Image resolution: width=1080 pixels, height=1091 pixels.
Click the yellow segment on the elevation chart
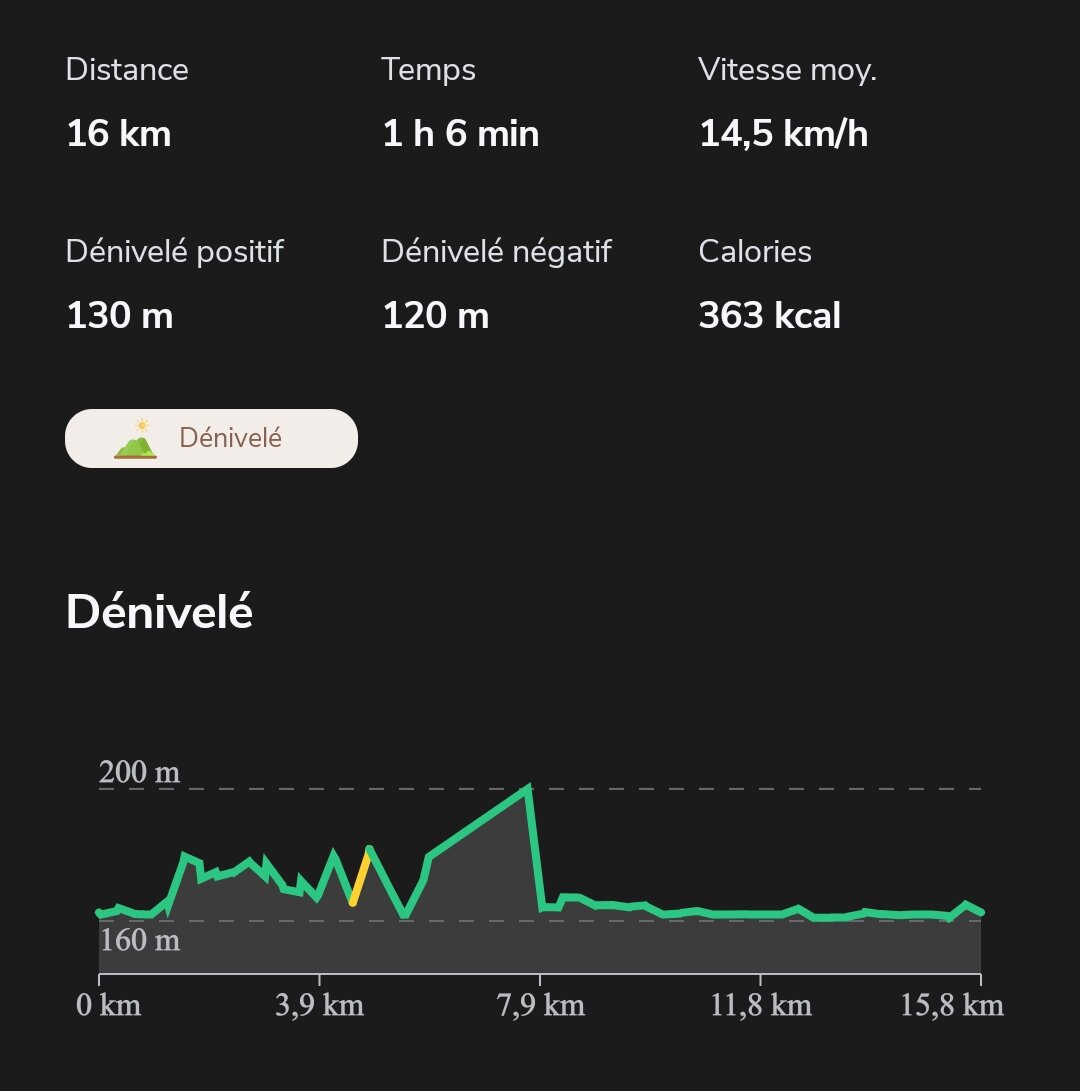361,880
